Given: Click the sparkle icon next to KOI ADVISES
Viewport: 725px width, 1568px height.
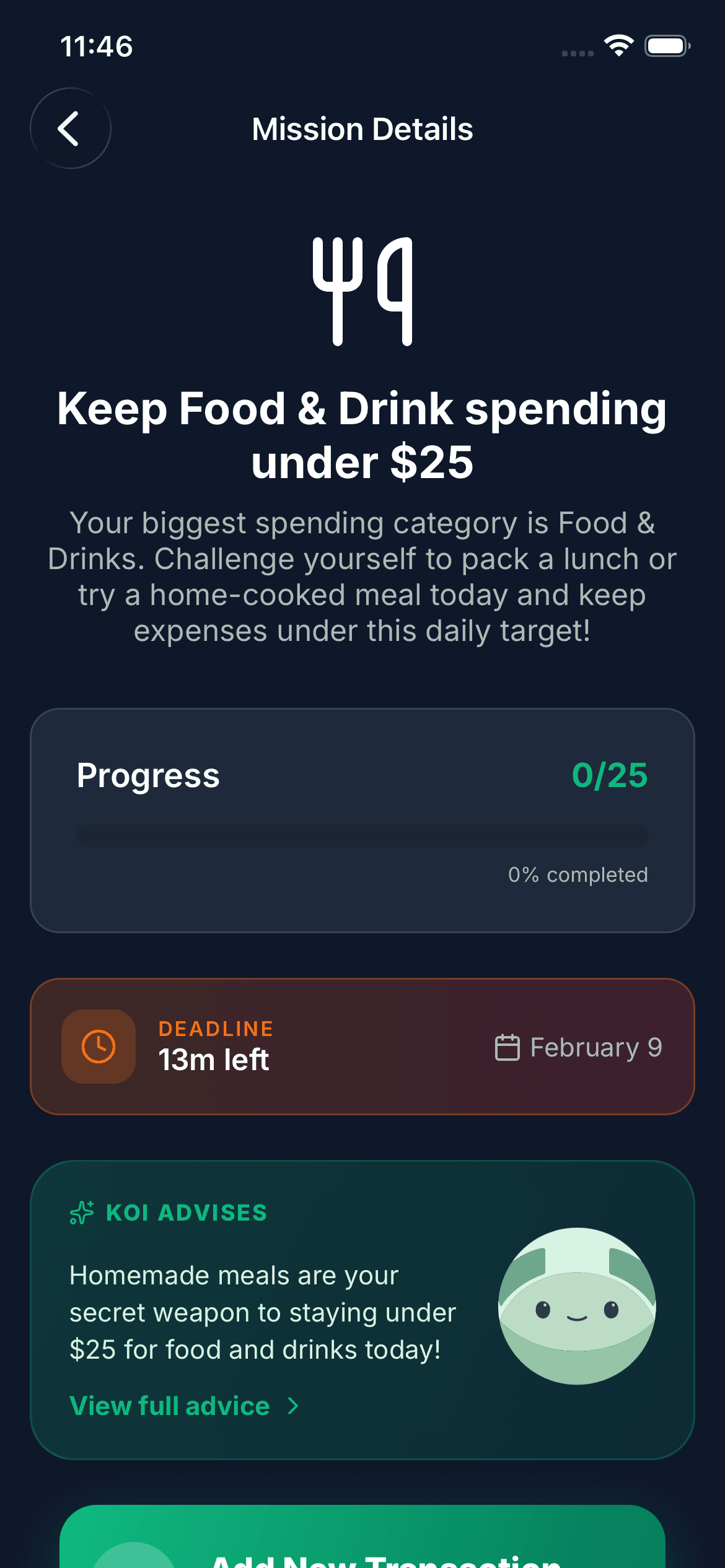Looking at the screenshot, I should 81,1212.
